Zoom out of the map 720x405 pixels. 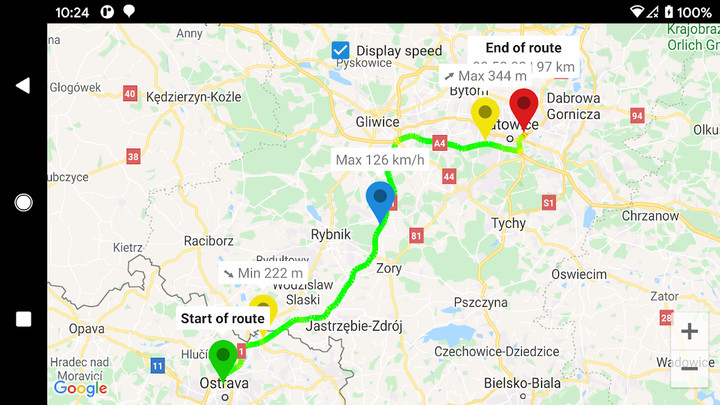pos(689,368)
